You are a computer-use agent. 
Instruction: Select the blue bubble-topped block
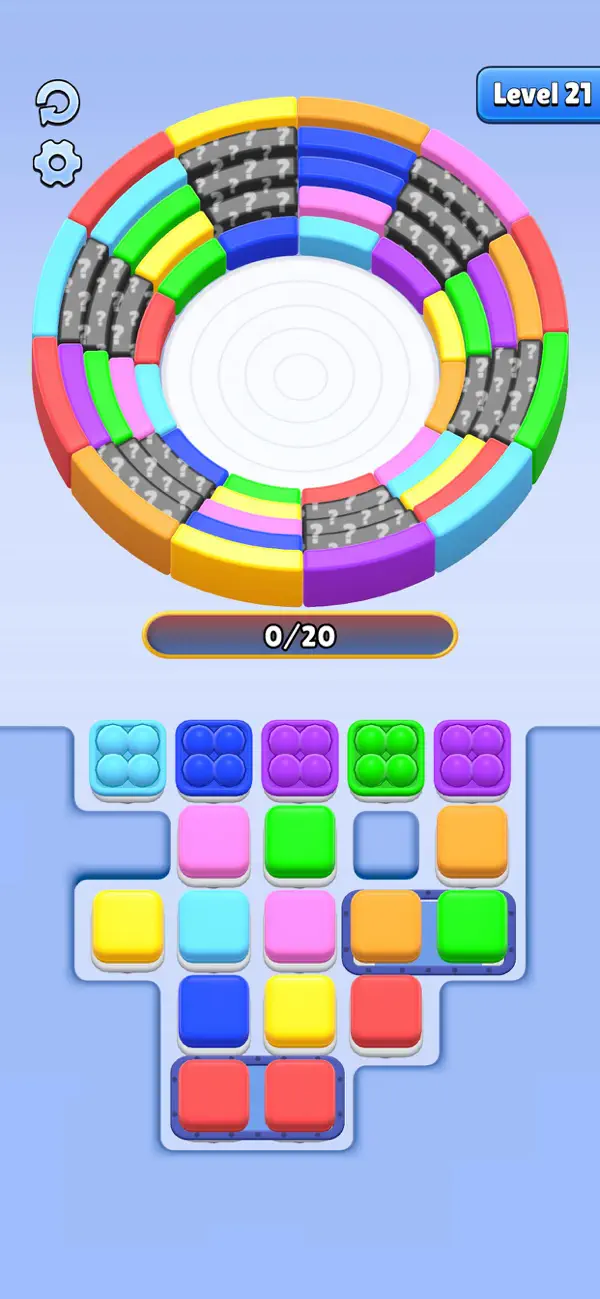coord(213,760)
